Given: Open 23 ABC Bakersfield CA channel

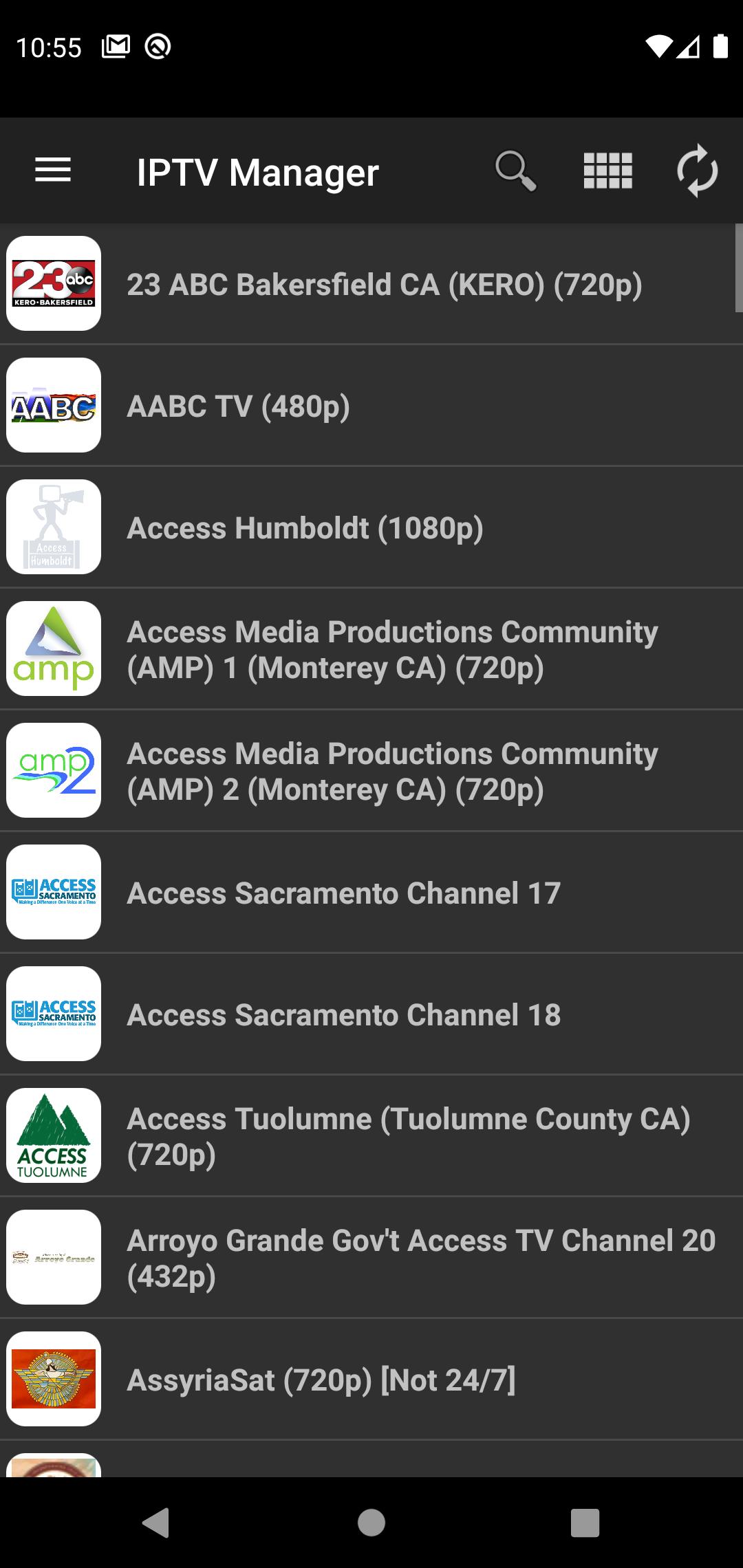Looking at the screenshot, I should [x=371, y=283].
